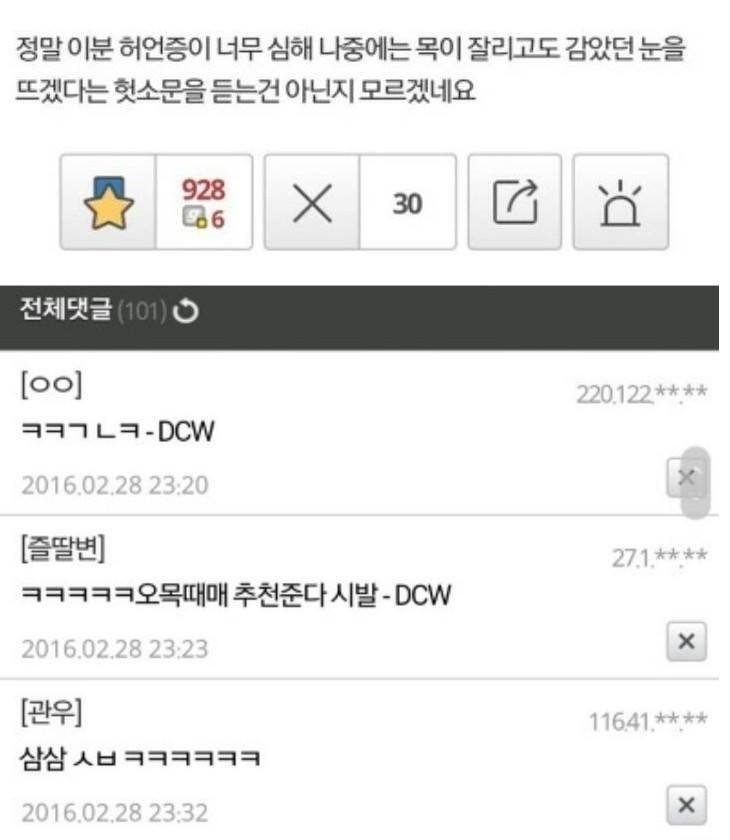Delete the comment by [관우]
The height and width of the screenshot is (840, 730).
pyautogui.click(x=686, y=804)
